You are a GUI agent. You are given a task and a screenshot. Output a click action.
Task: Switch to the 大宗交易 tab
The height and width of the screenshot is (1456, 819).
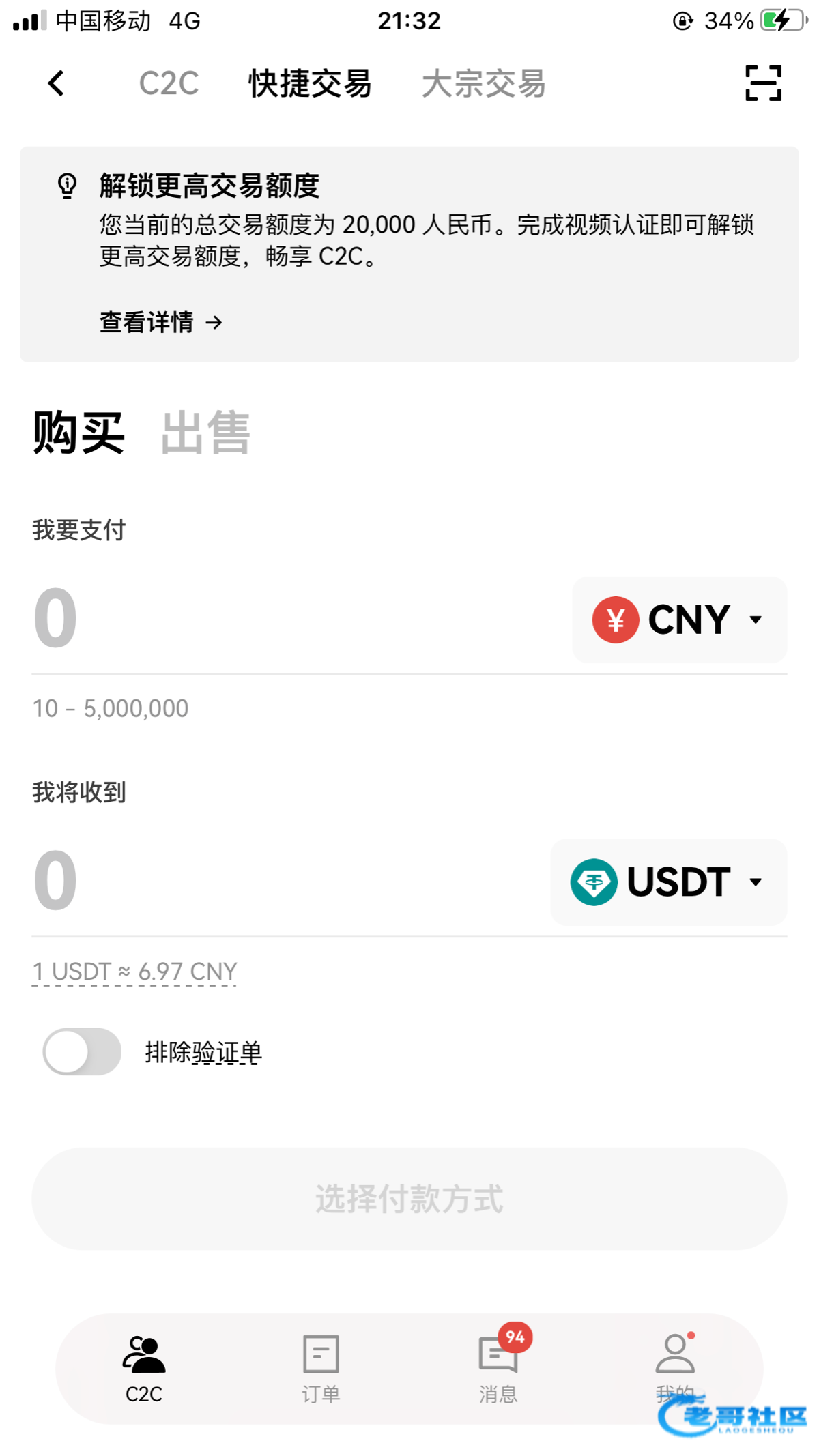[x=483, y=83]
